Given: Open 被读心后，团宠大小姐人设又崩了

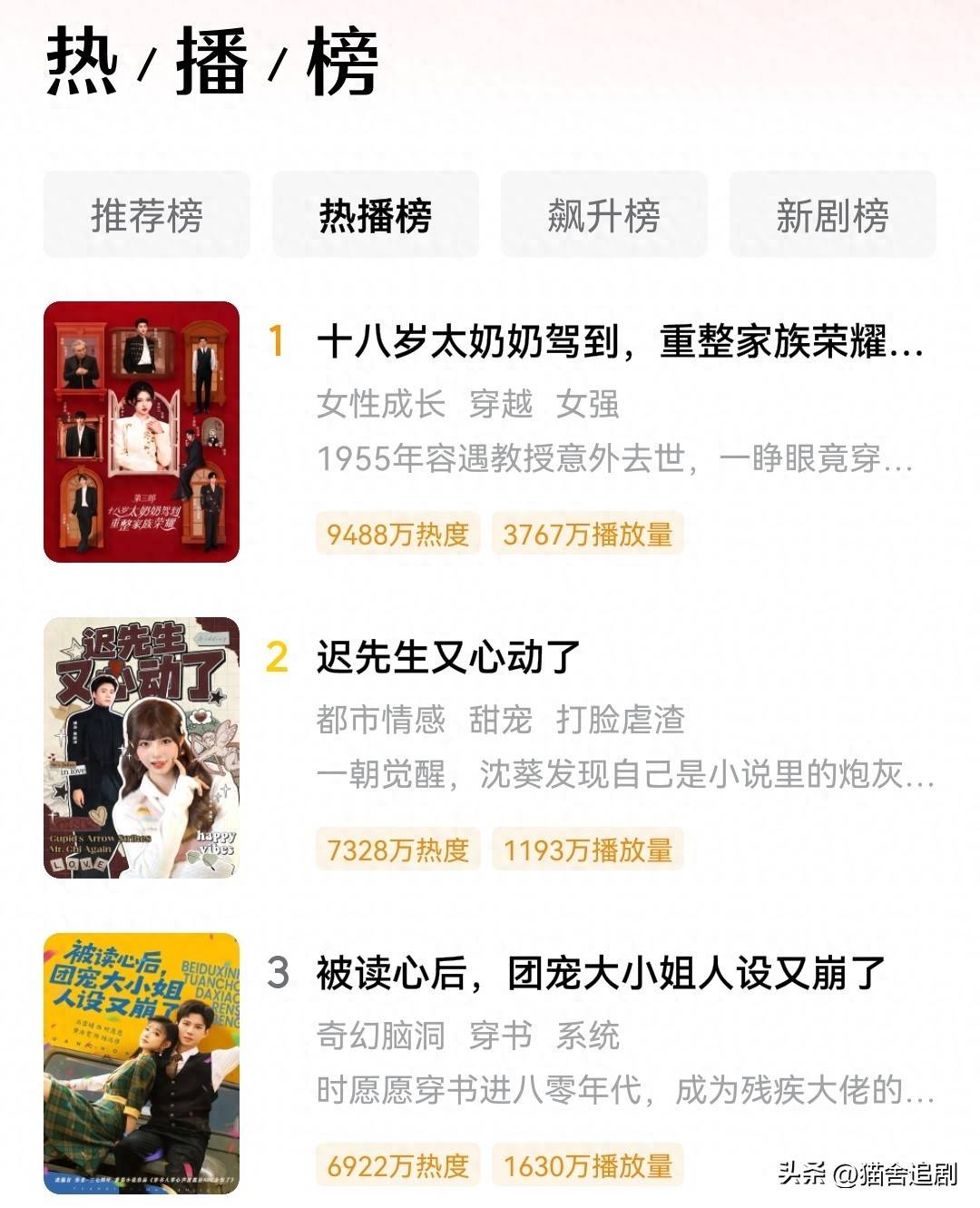Looking at the screenshot, I should 600,974.
